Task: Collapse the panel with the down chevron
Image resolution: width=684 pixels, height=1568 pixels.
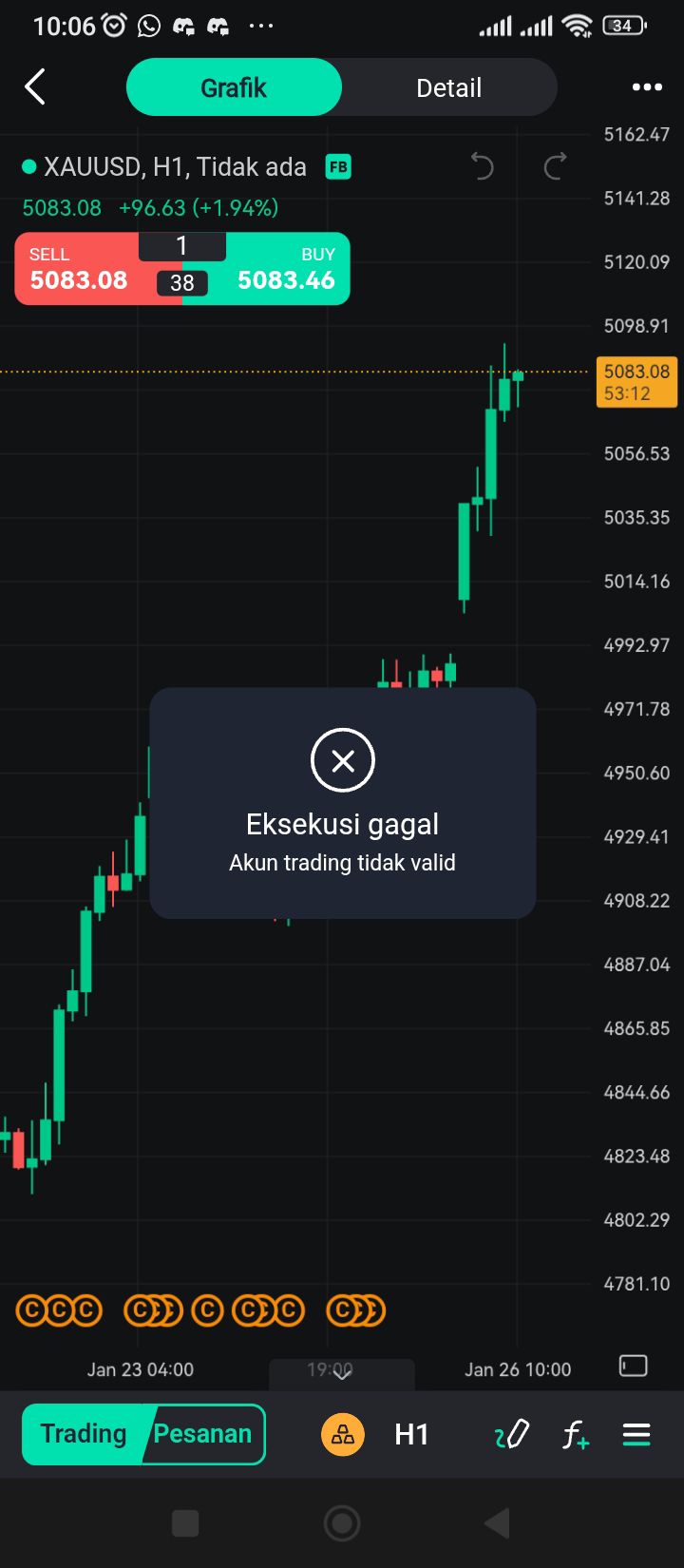Action: tap(342, 1373)
